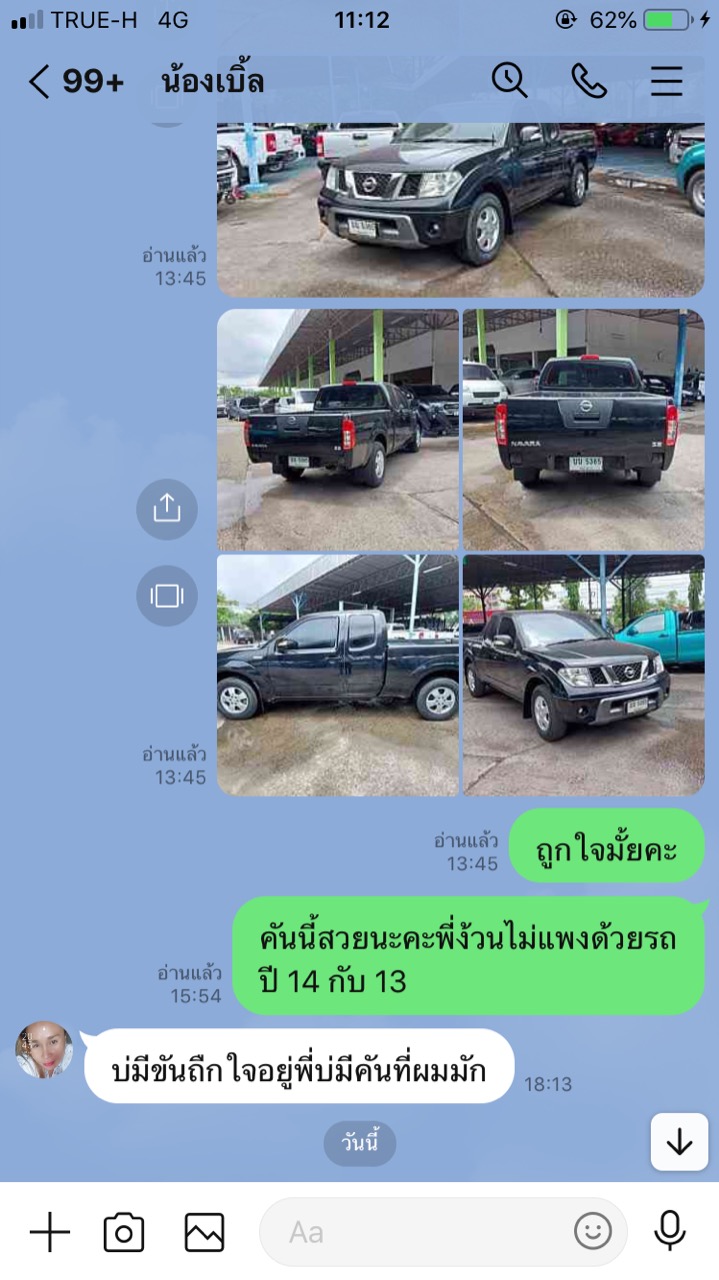Open the camera
The width and height of the screenshot is (719, 1280).
click(124, 1232)
